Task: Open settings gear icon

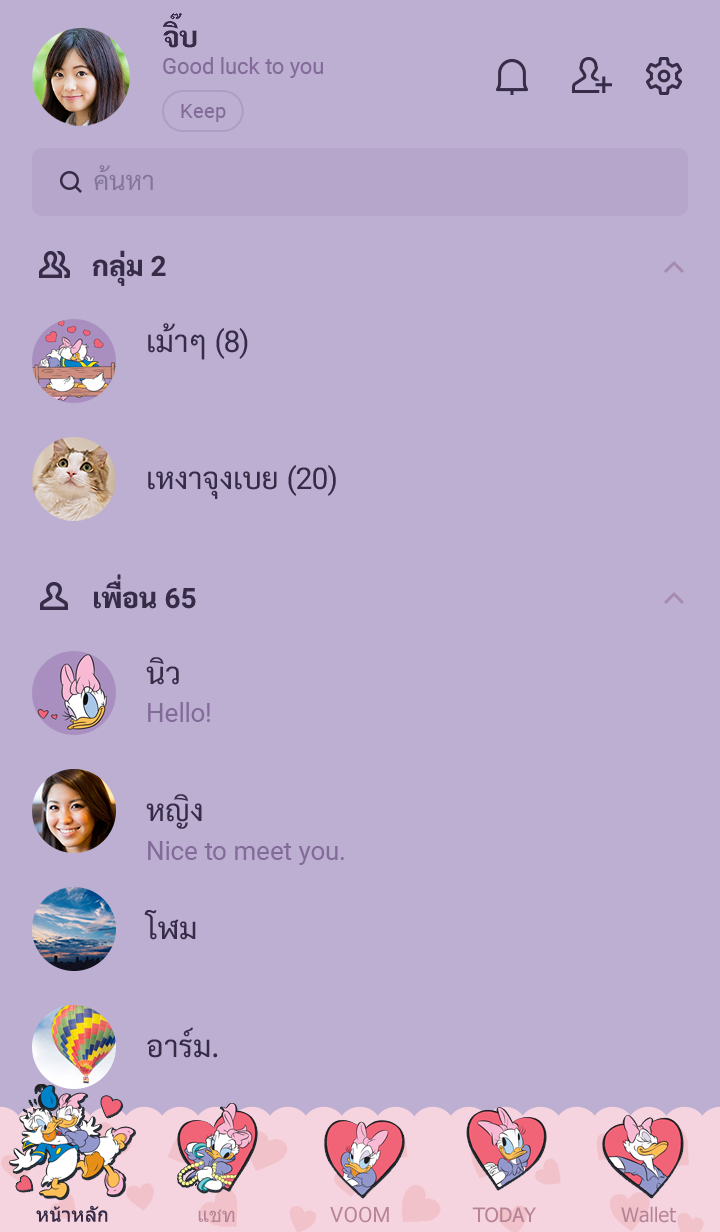Action: (x=664, y=77)
